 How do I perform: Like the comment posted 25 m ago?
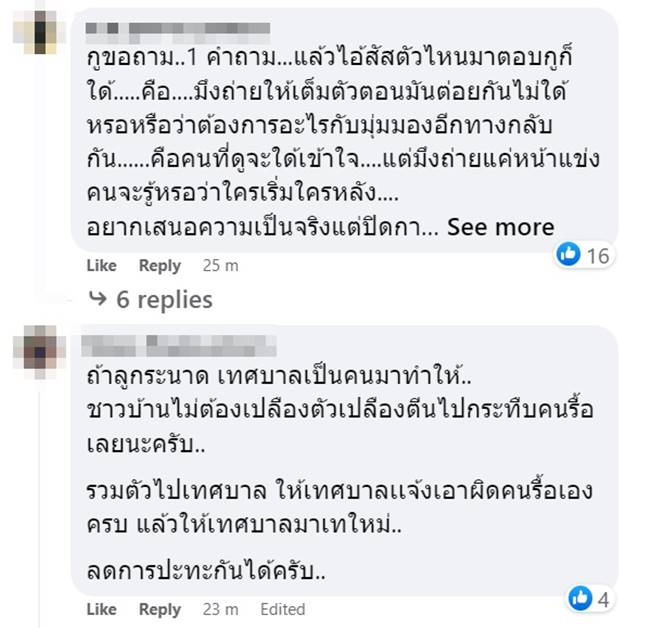pyautogui.click(x=101, y=266)
